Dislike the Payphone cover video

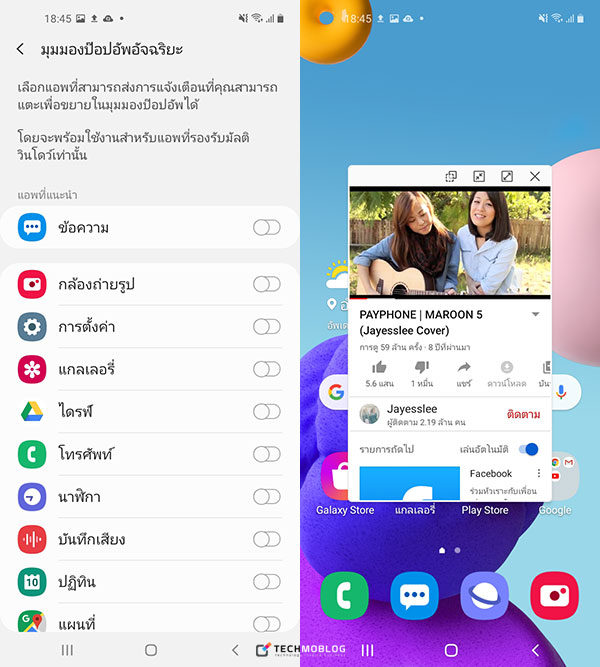(x=421, y=373)
